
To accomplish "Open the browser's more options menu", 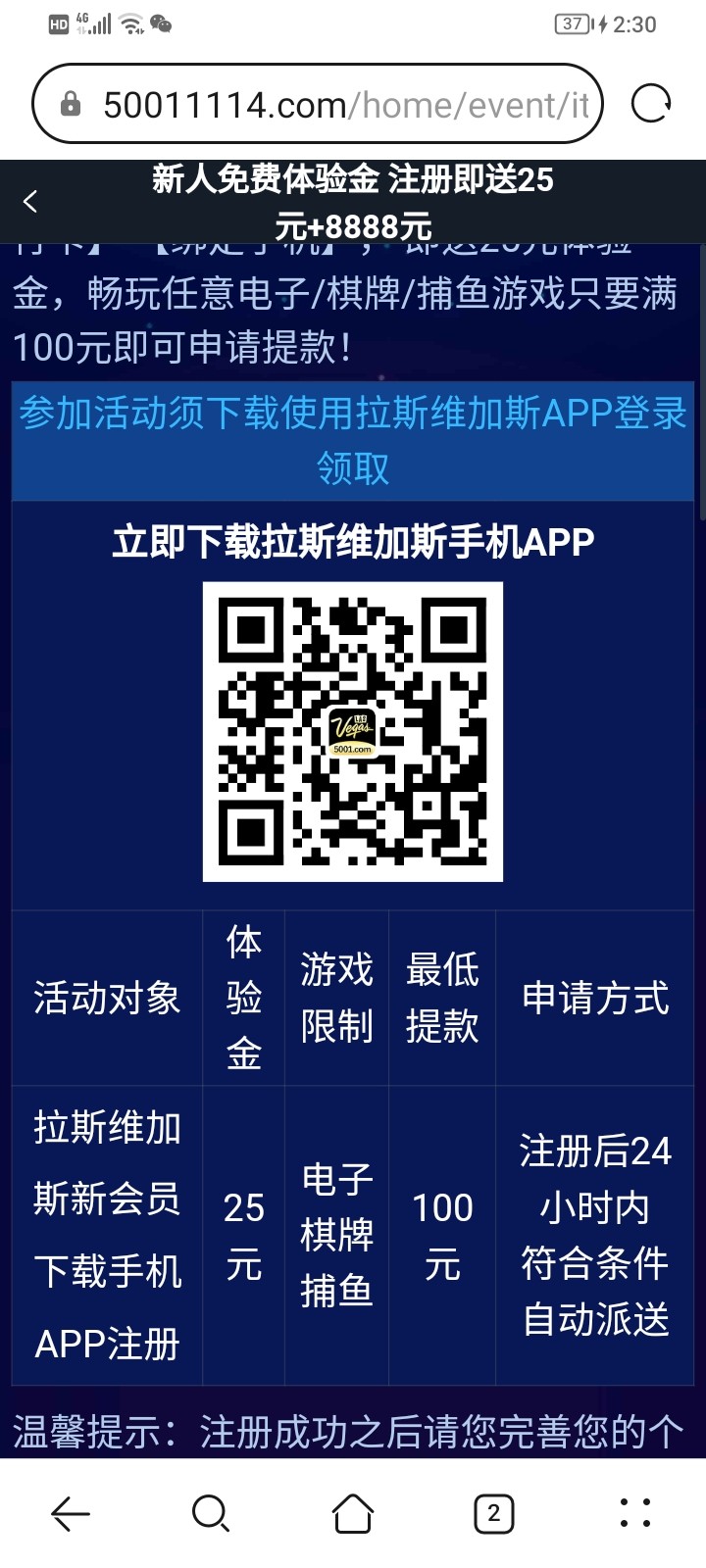I will (x=635, y=1514).
